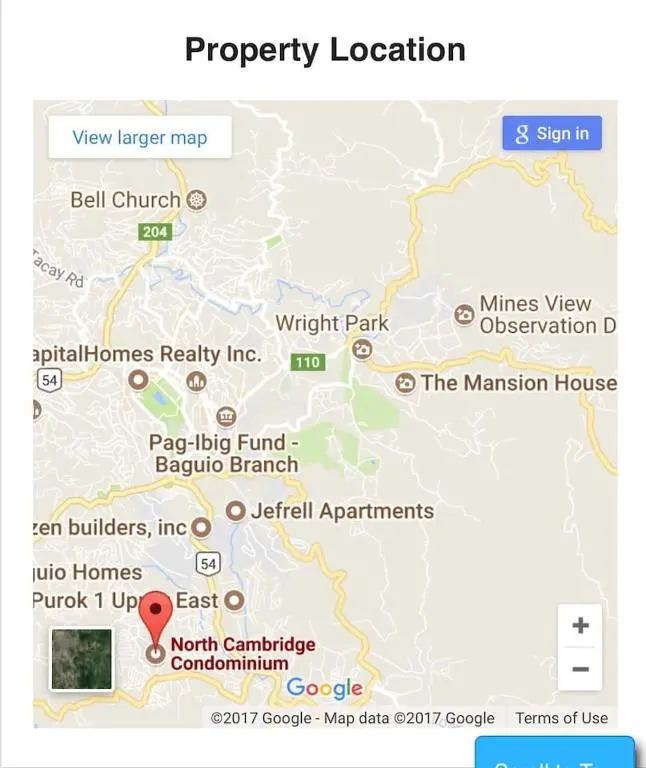Image resolution: width=646 pixels, height=768 pixels.
Task: Tap the Google Sign in button
Action: tap(552, 133)
